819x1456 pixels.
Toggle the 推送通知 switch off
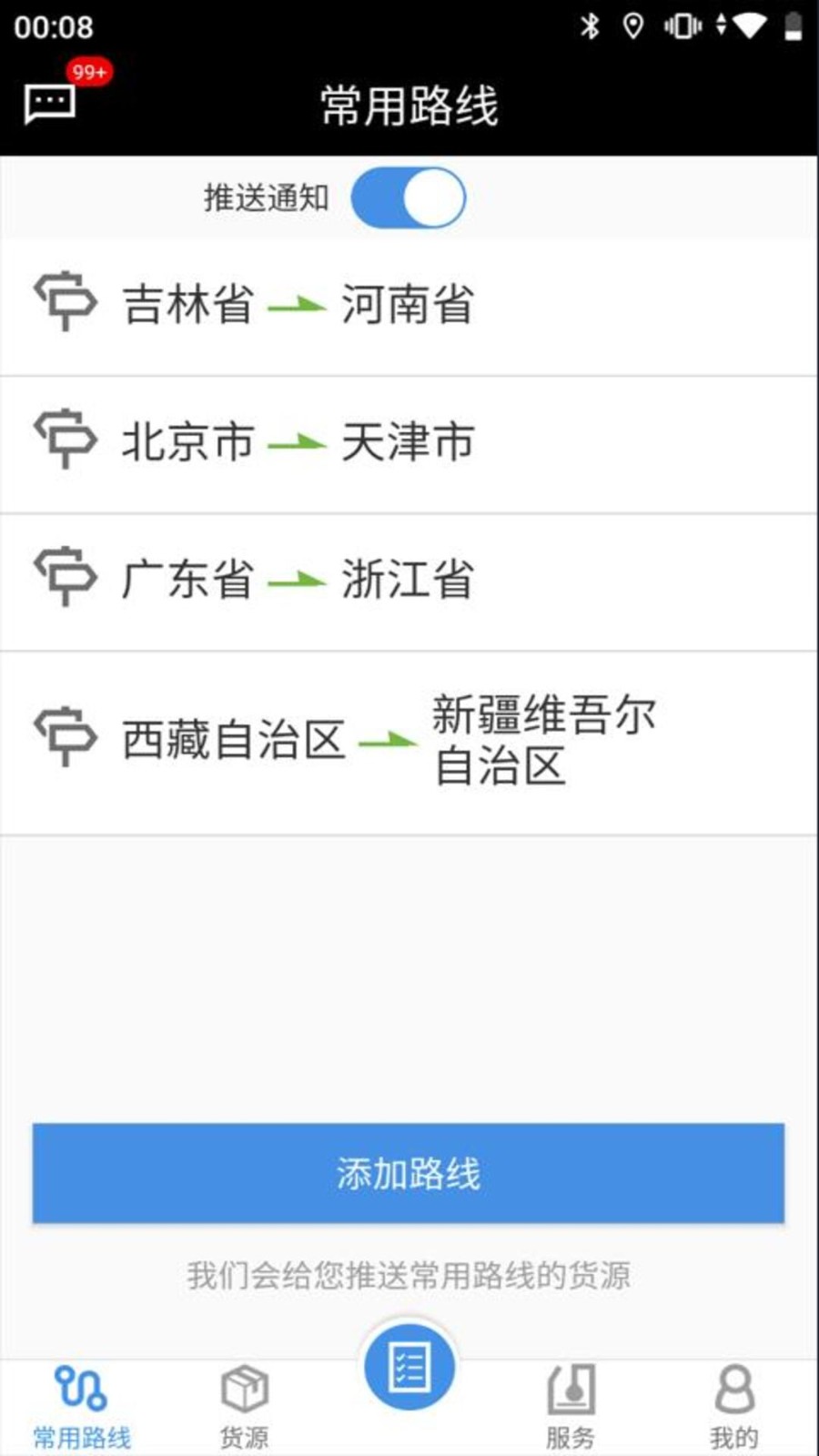(409, 197)
